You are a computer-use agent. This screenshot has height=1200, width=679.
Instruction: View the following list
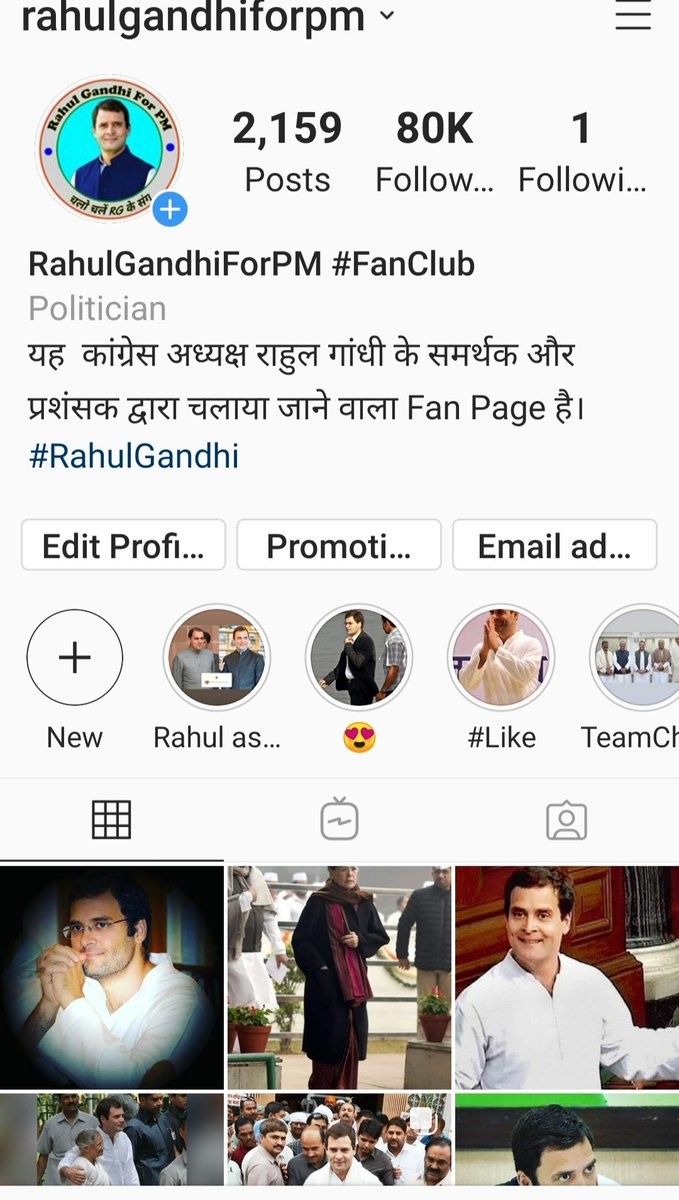tap(582, 153)
